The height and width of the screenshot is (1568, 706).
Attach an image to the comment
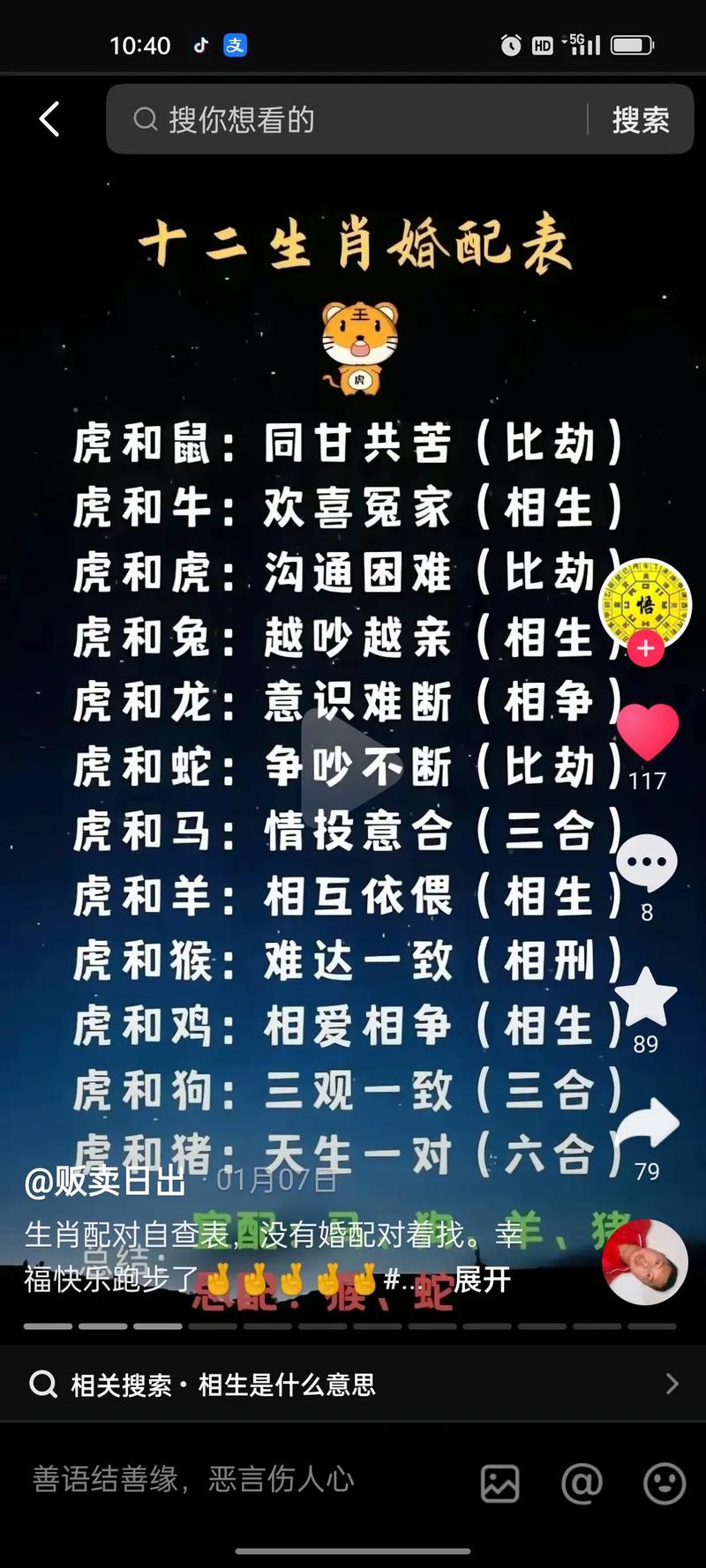(x=499, y=1483)
